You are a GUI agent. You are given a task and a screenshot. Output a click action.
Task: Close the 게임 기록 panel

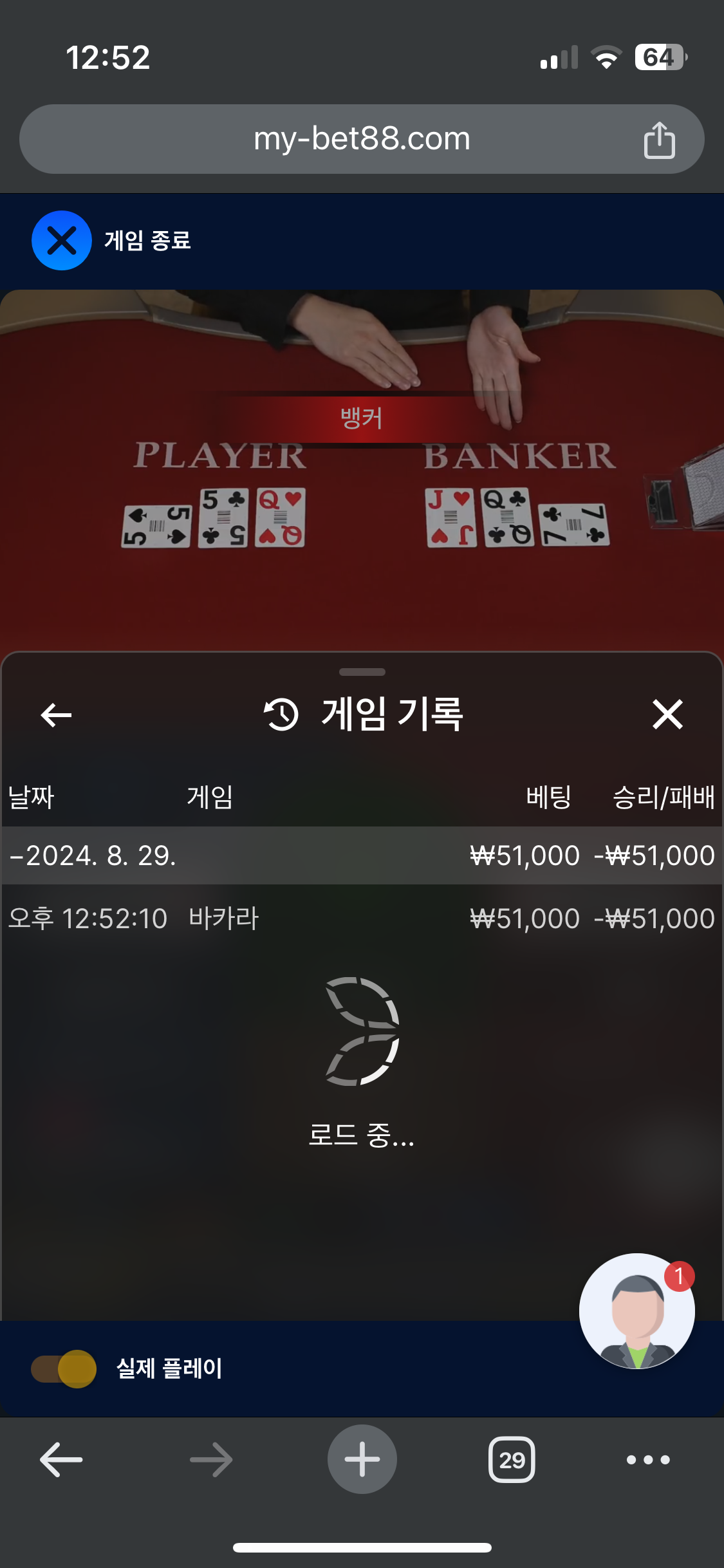pos(667,714)
